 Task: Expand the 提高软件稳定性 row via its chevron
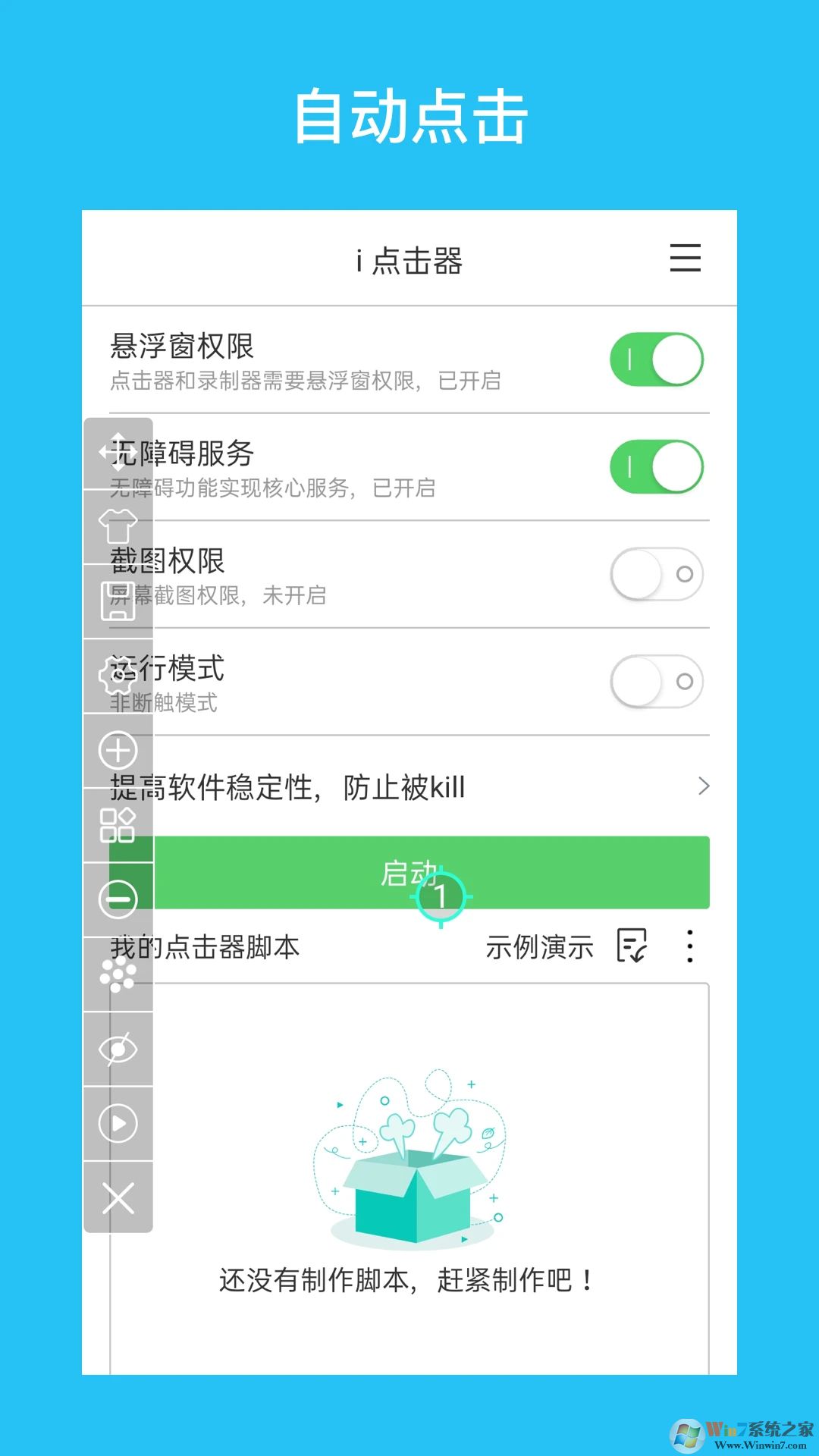coord(702,786)
